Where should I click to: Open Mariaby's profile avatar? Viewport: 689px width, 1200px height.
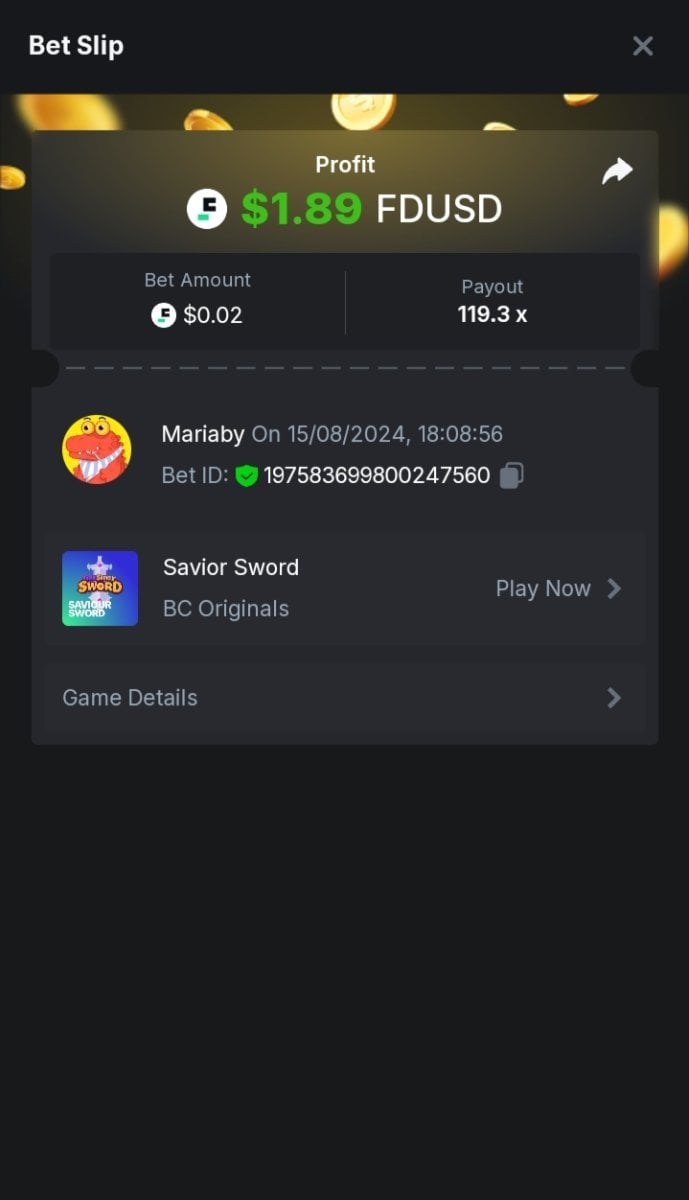pyautogui.click(x=97, y=450)
